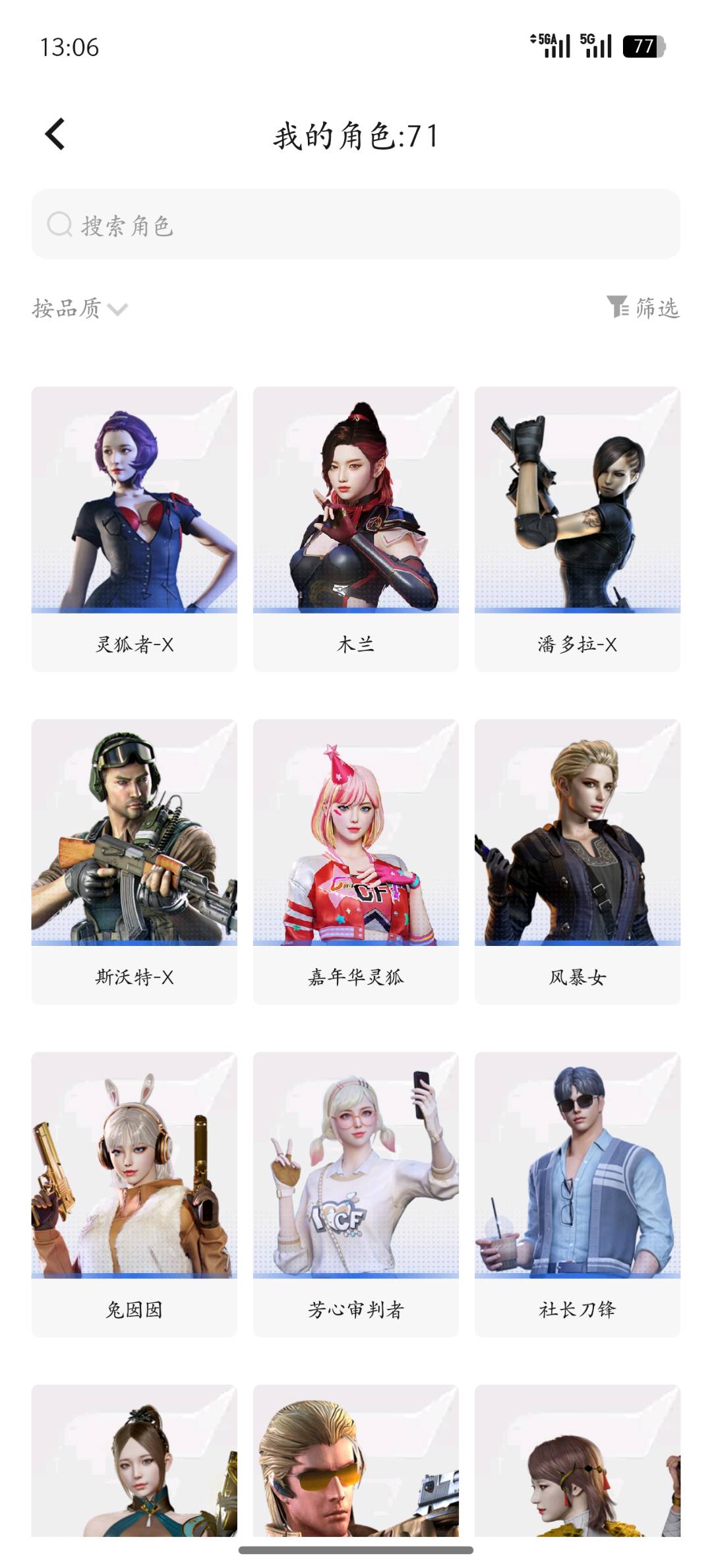Select the 芳心审判者 character card

(355, 1193)
